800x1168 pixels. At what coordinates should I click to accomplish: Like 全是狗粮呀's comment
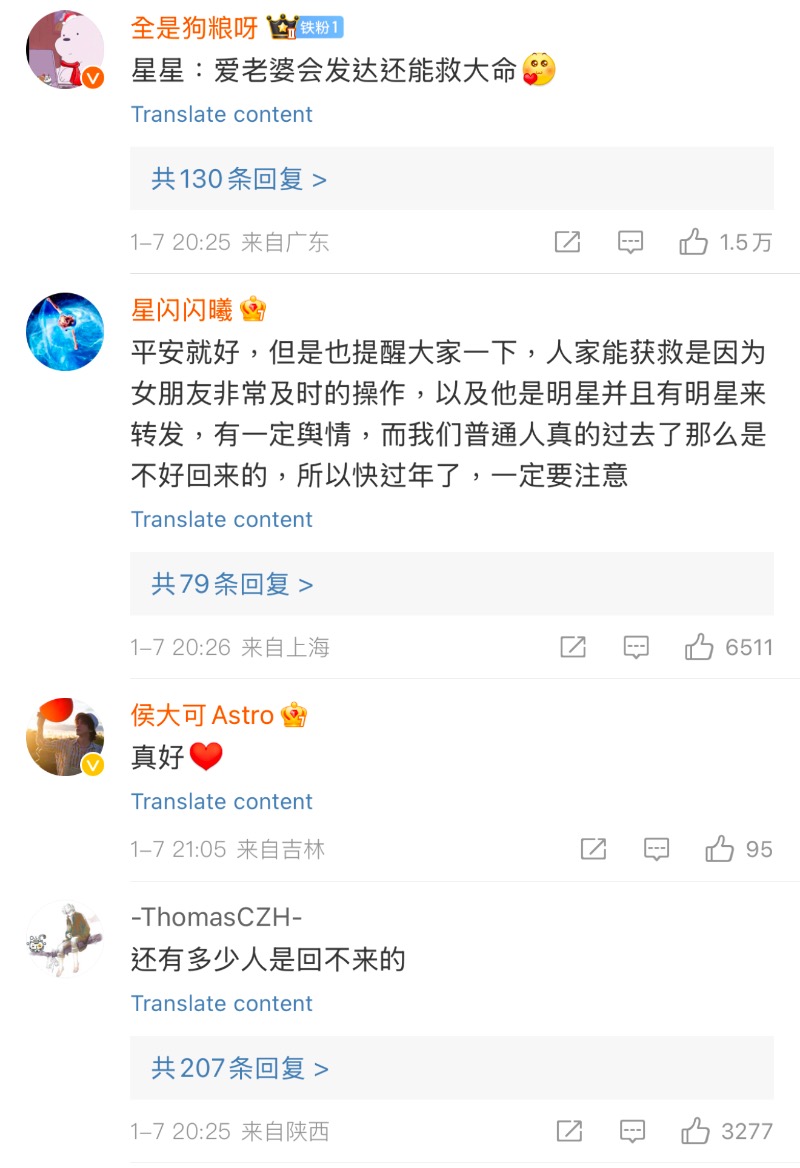(x=694, y=242)
